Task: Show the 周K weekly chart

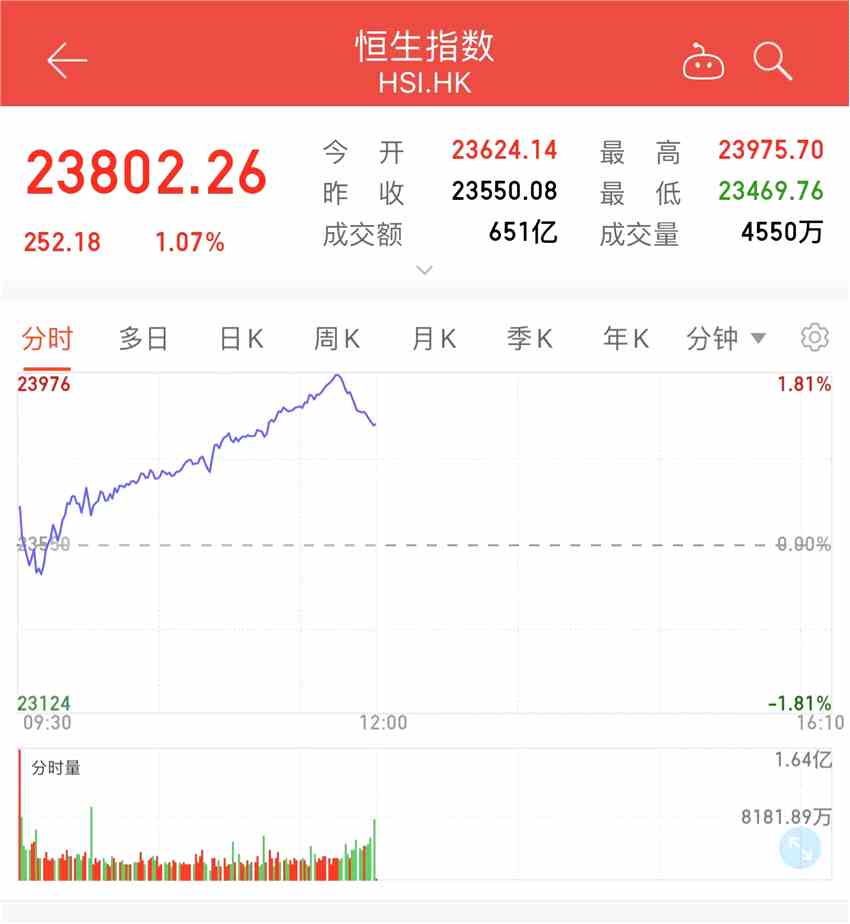Action: [337, 339]
